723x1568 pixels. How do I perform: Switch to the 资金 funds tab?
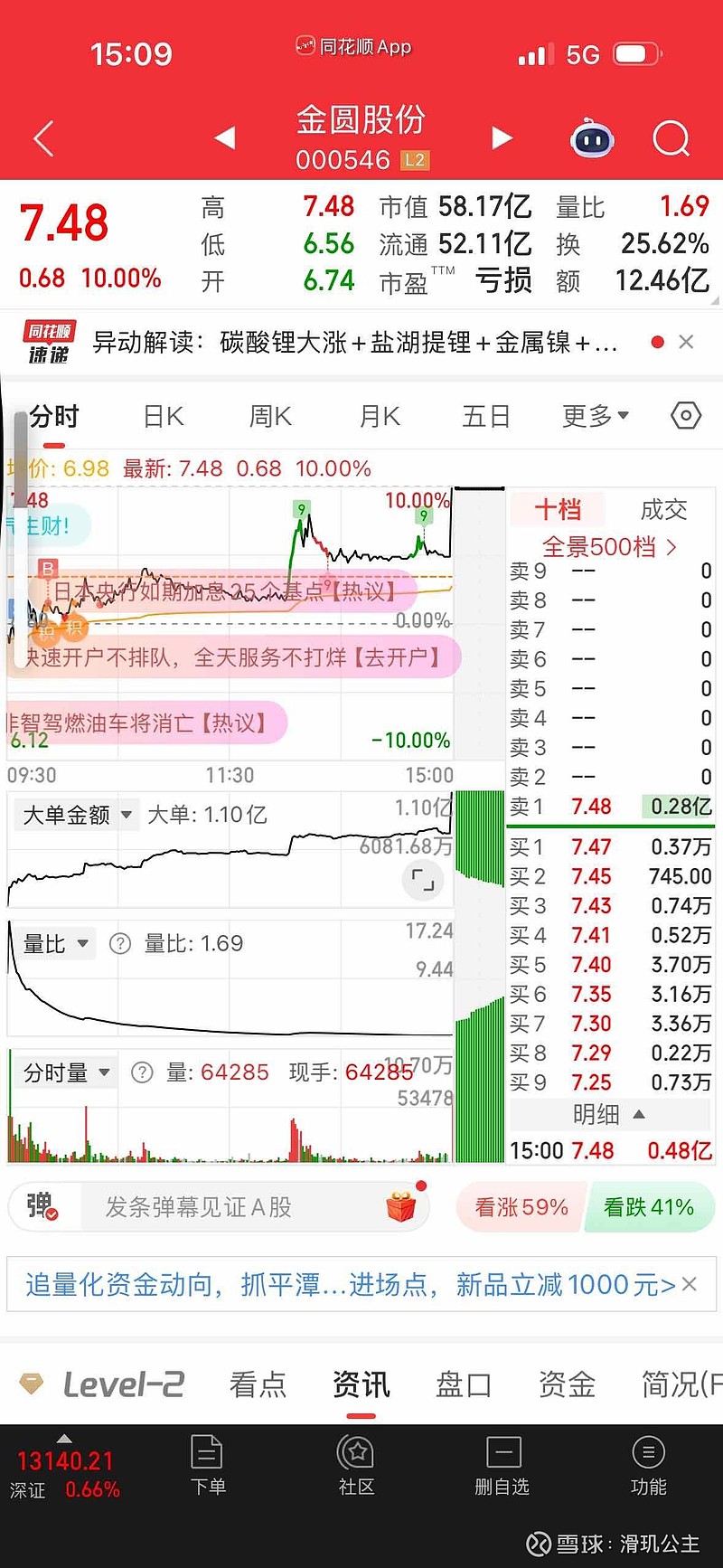pyautogui.click(x=566, y=1383)
